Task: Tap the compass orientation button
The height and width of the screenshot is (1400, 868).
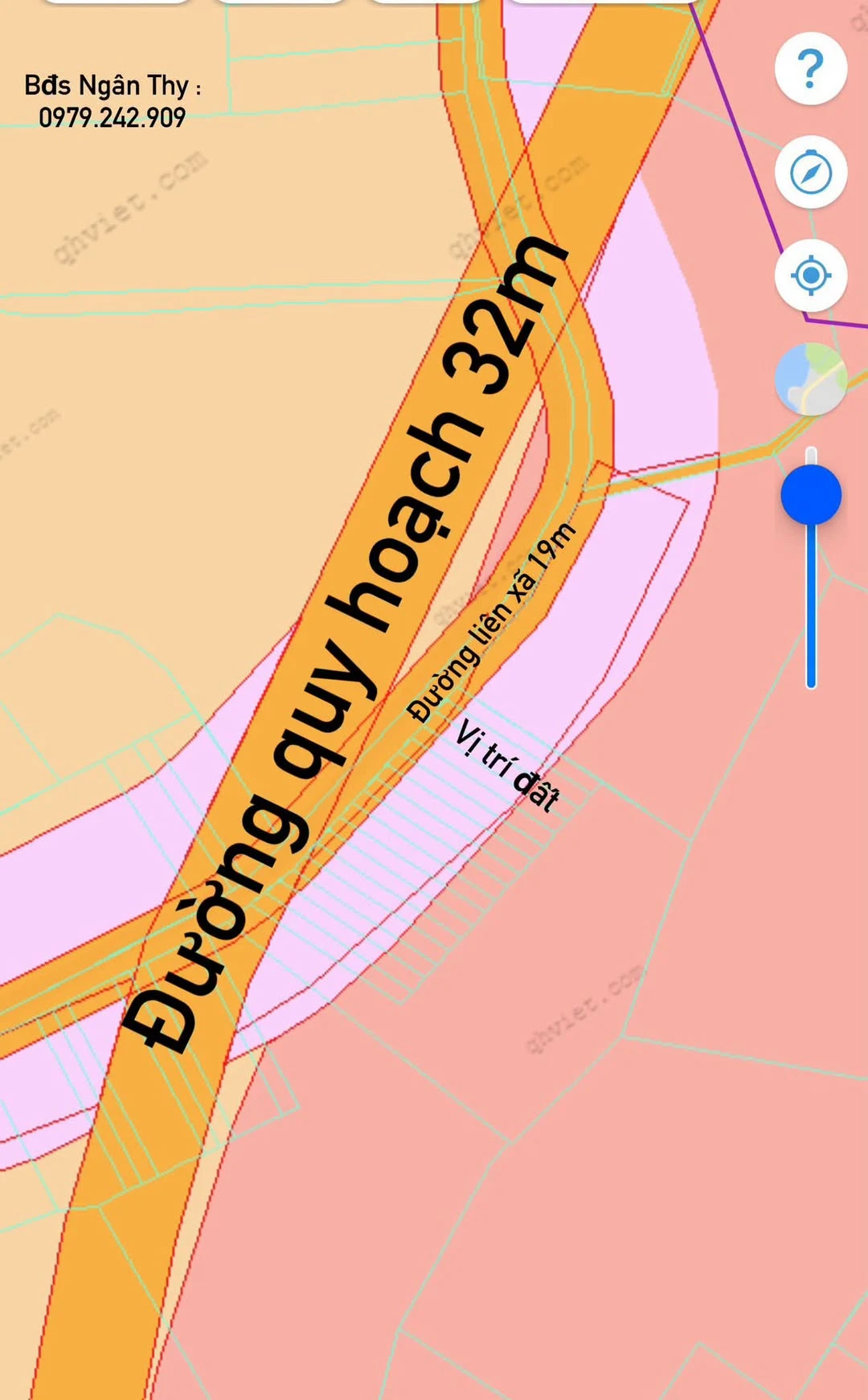Action: click(811, 172)
